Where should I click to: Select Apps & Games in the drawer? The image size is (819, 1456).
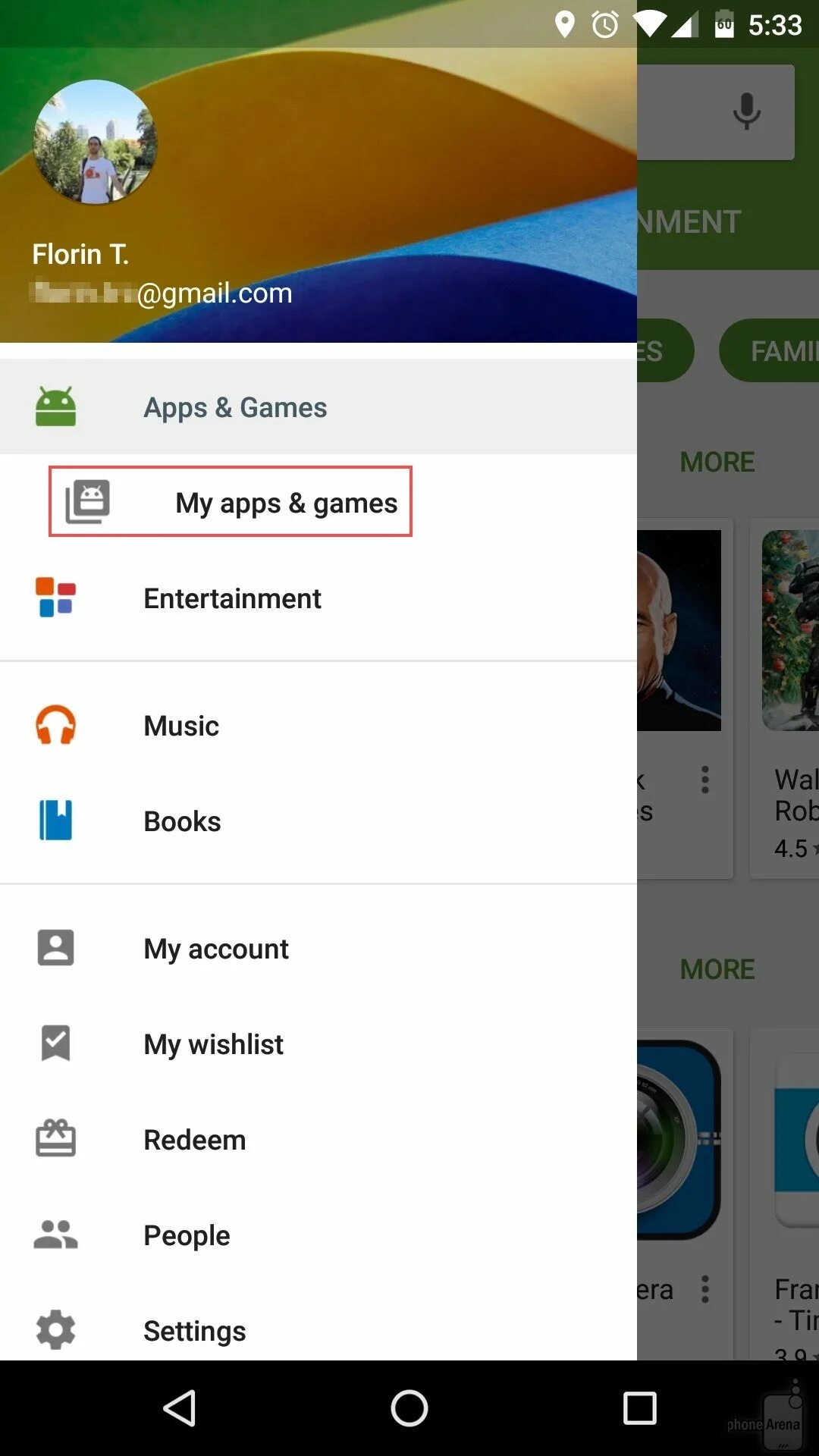tap(318, 407)
